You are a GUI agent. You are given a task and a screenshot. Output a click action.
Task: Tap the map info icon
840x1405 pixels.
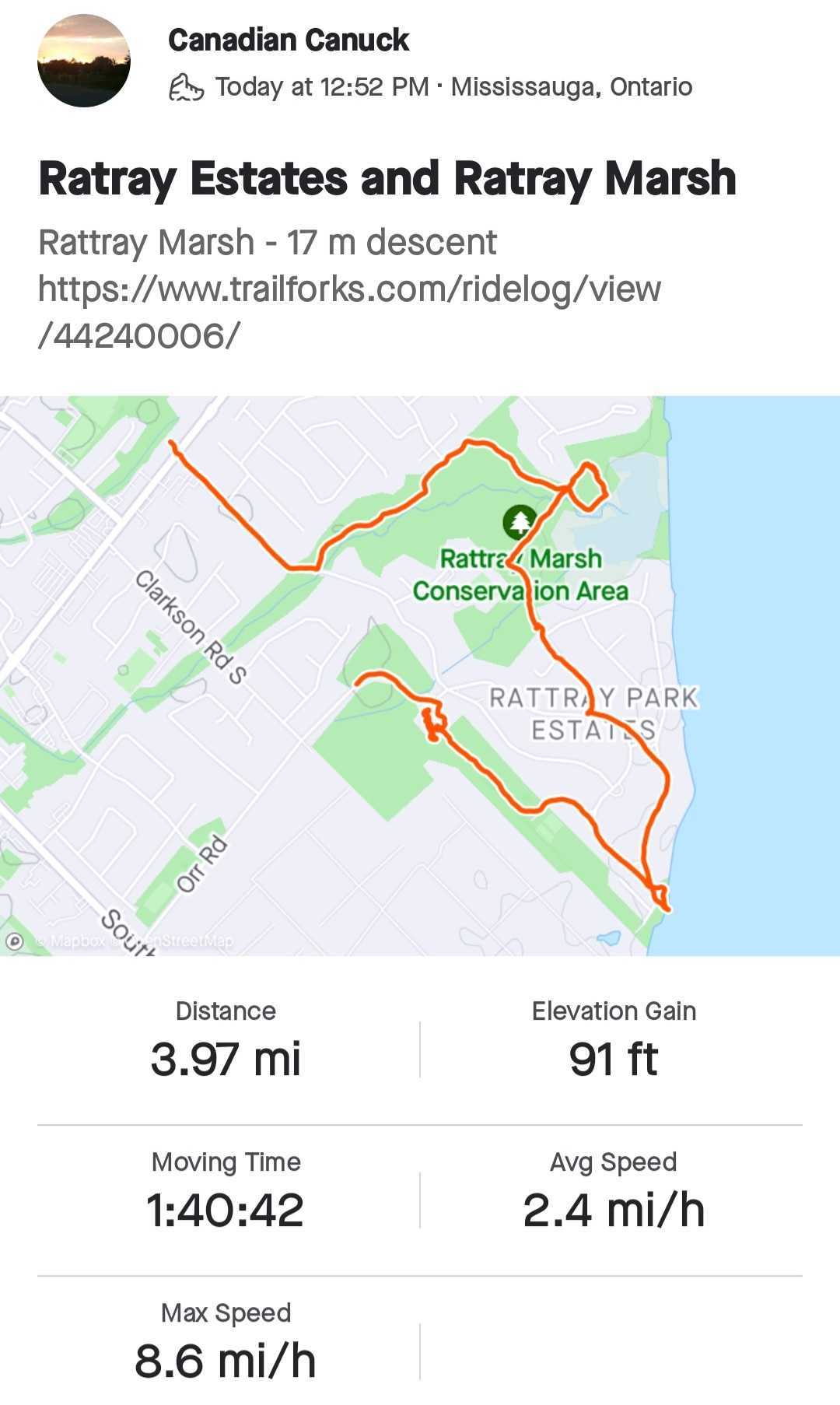coord(14,941)
